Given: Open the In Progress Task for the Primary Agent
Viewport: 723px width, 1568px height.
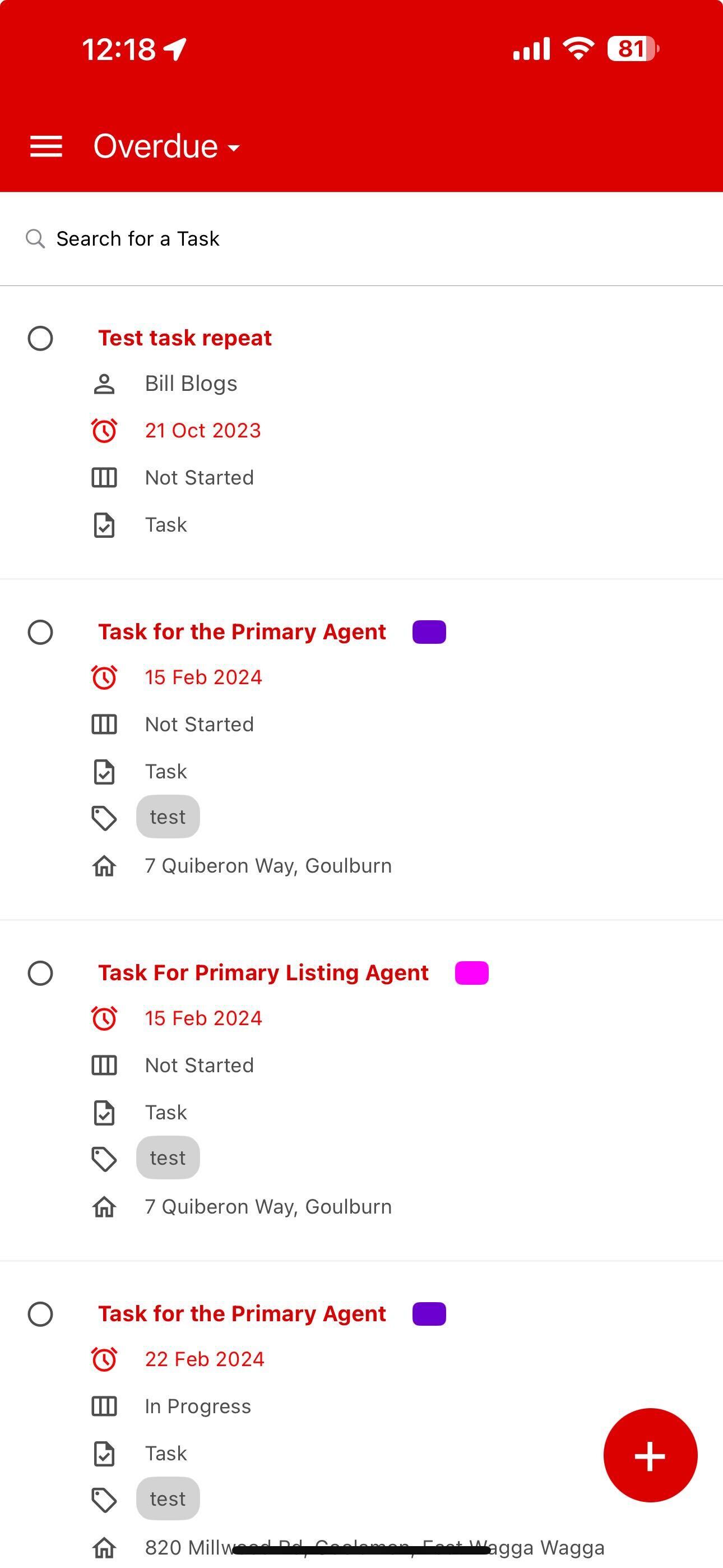Looking at the screenshot, I should coord(242,1313).
